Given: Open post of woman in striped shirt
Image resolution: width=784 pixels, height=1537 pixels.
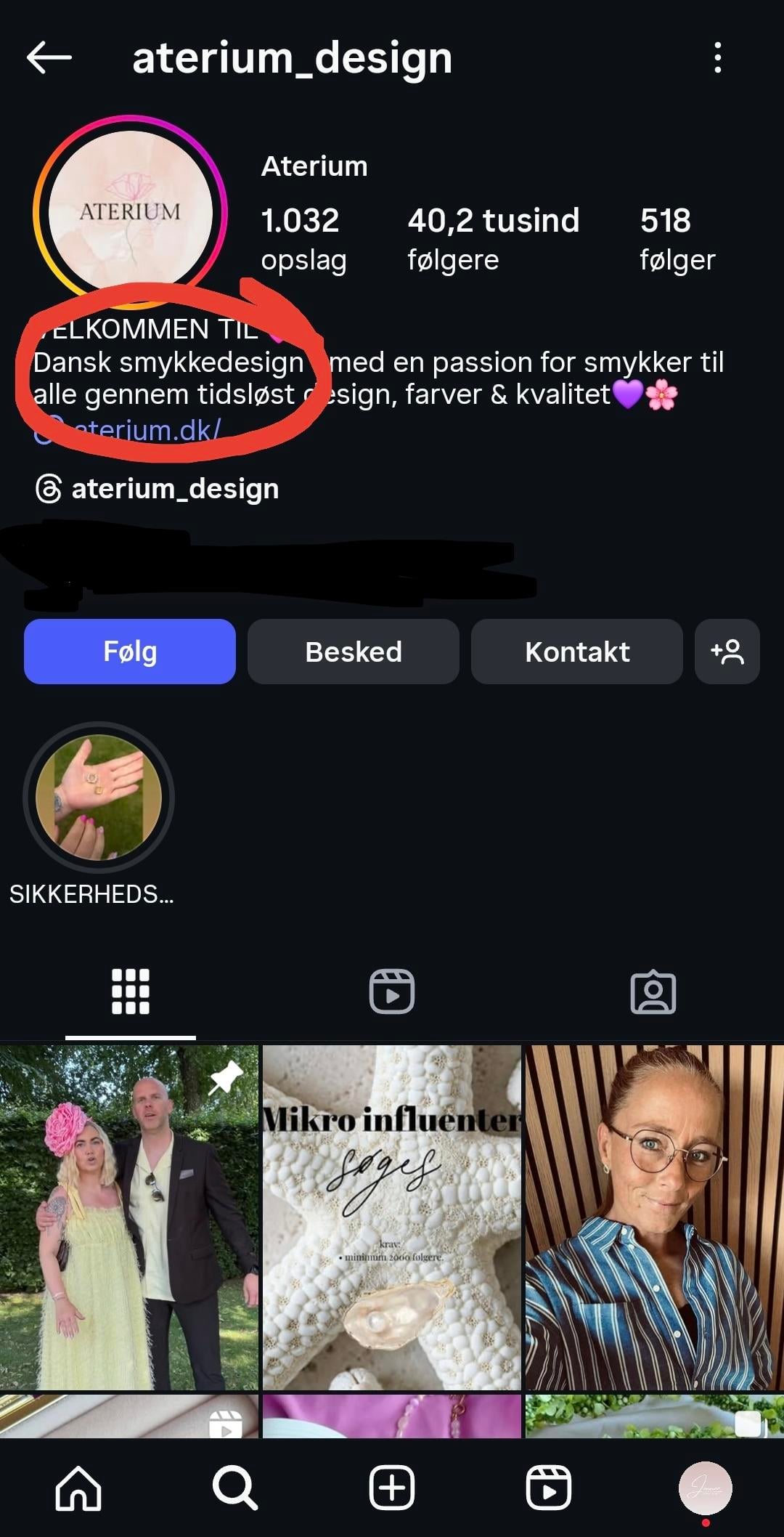Looking at the screenshot, I should coord(655,1217).
